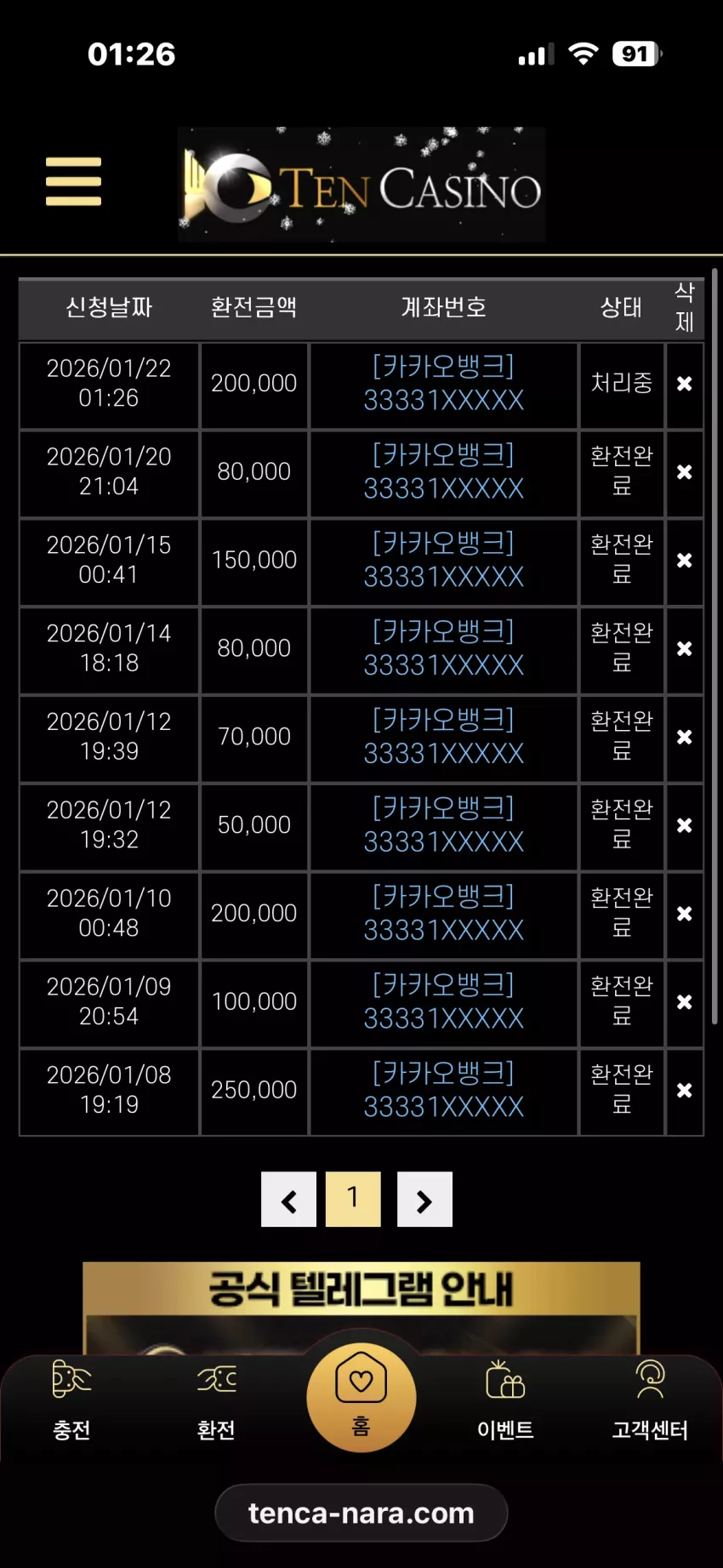Open the 고객센터 tab
723x1568 pixels.
click(650, 1400)
